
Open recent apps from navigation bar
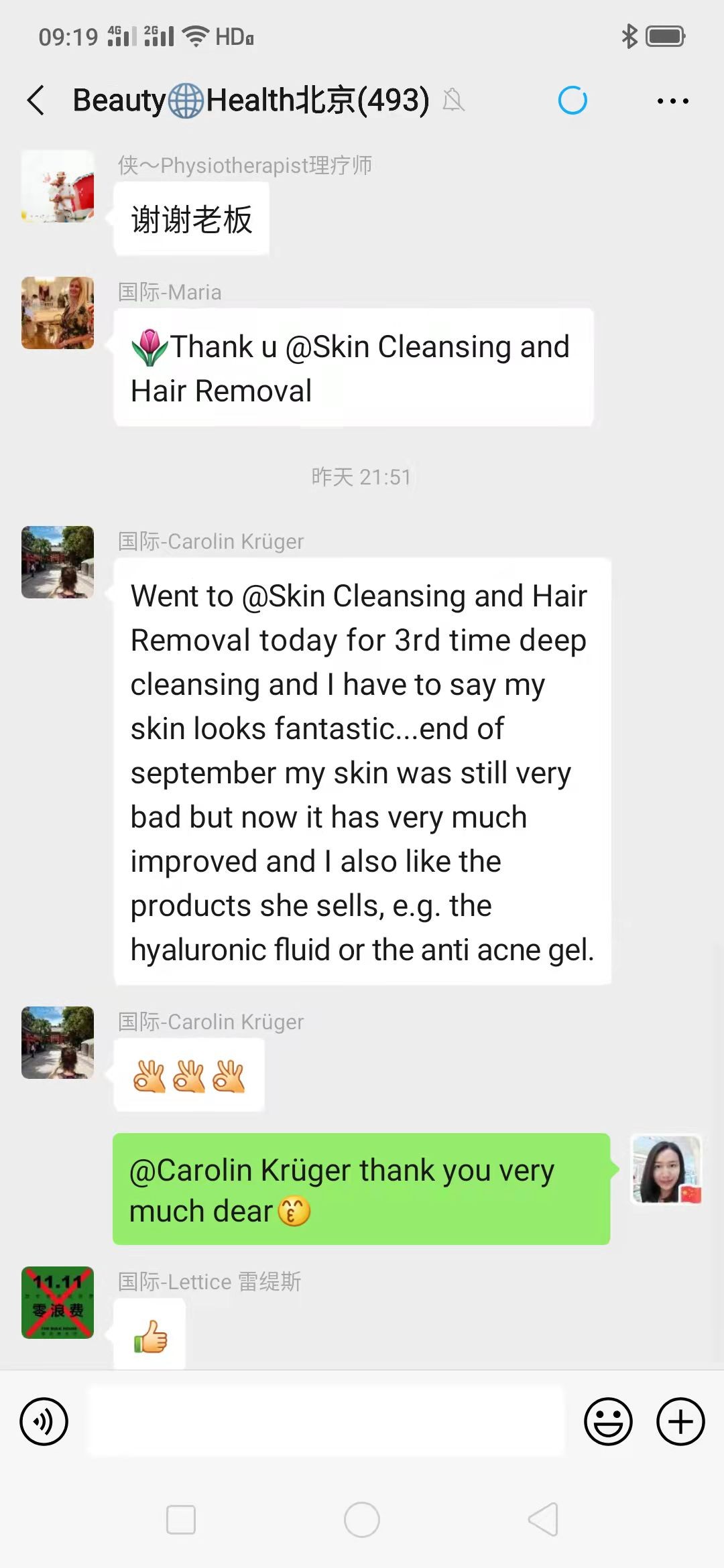point(181,1520)
